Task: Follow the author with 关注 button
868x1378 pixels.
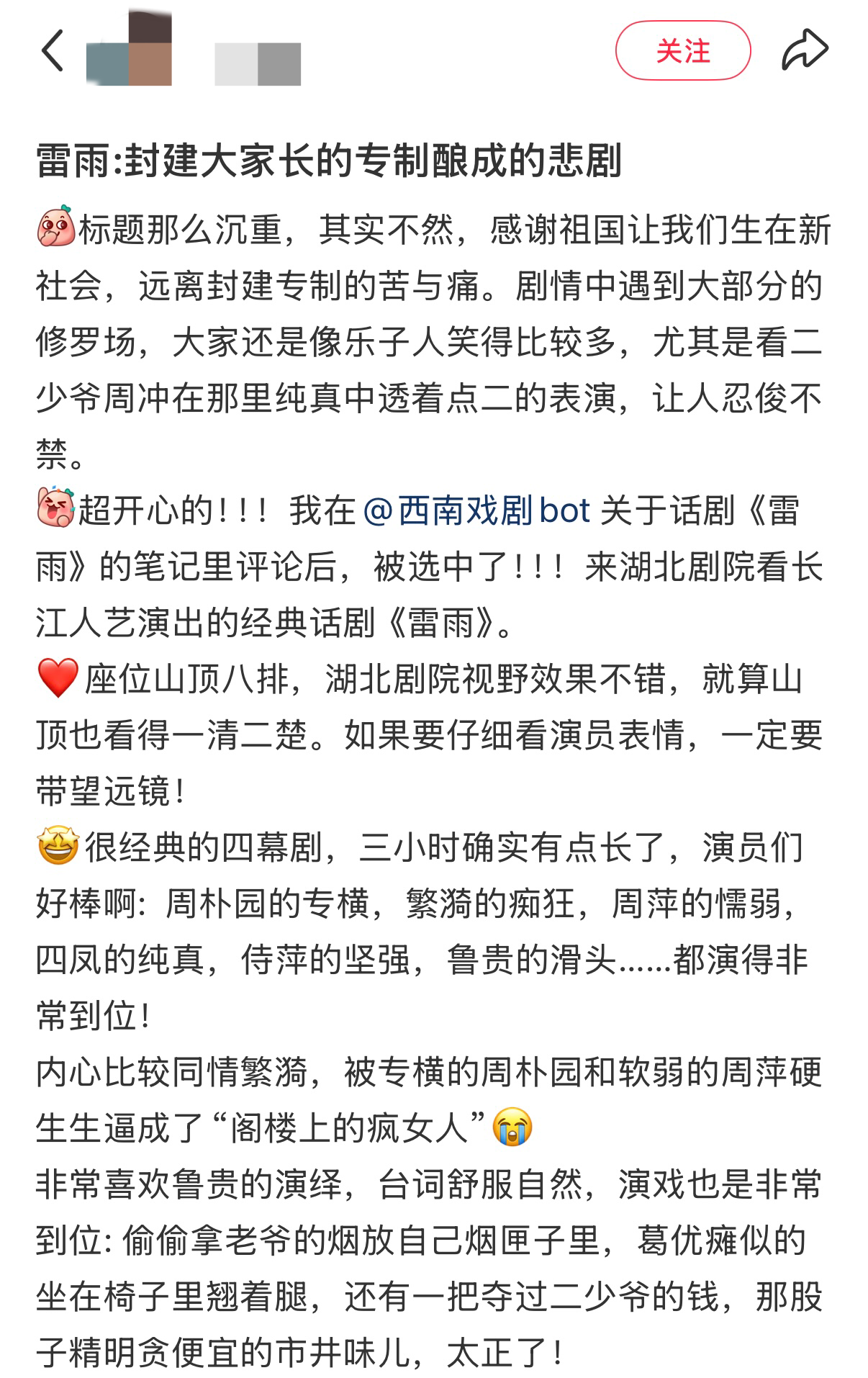Action: 682,50
